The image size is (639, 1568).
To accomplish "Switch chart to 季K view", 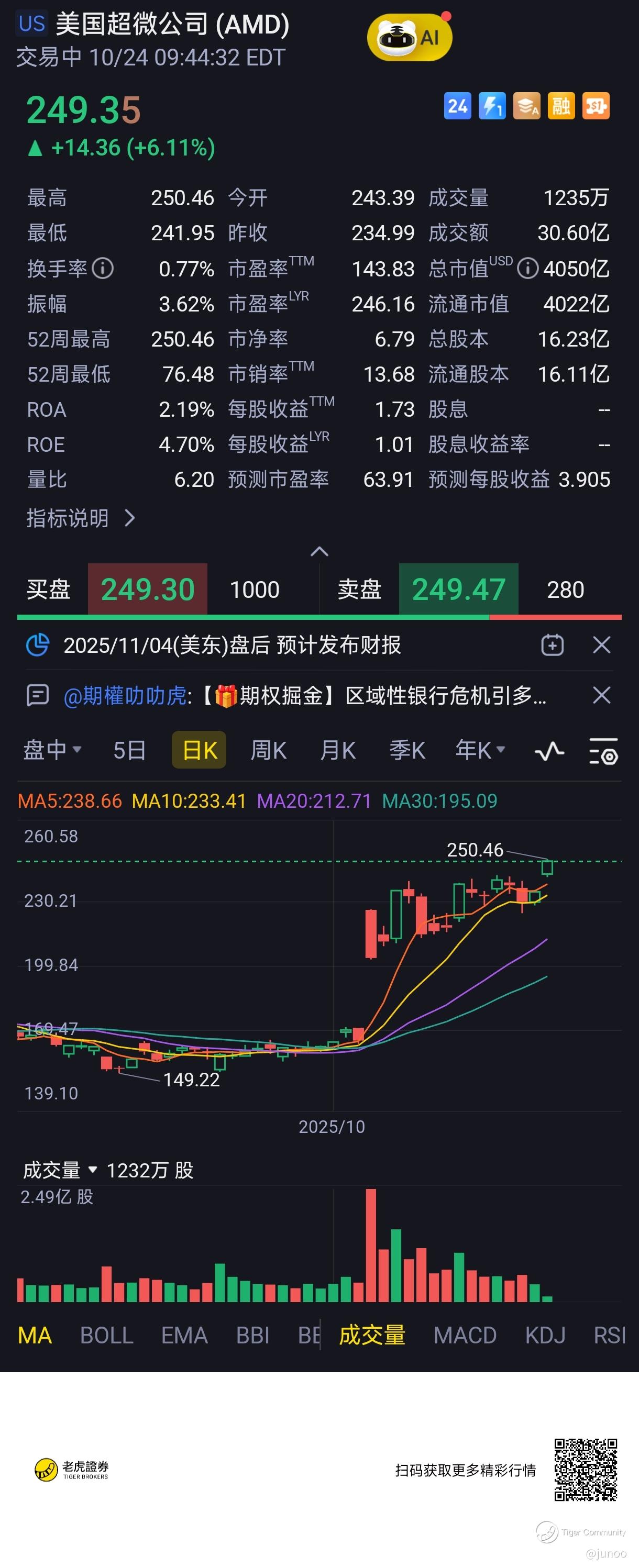I will [x=407, y=750].
